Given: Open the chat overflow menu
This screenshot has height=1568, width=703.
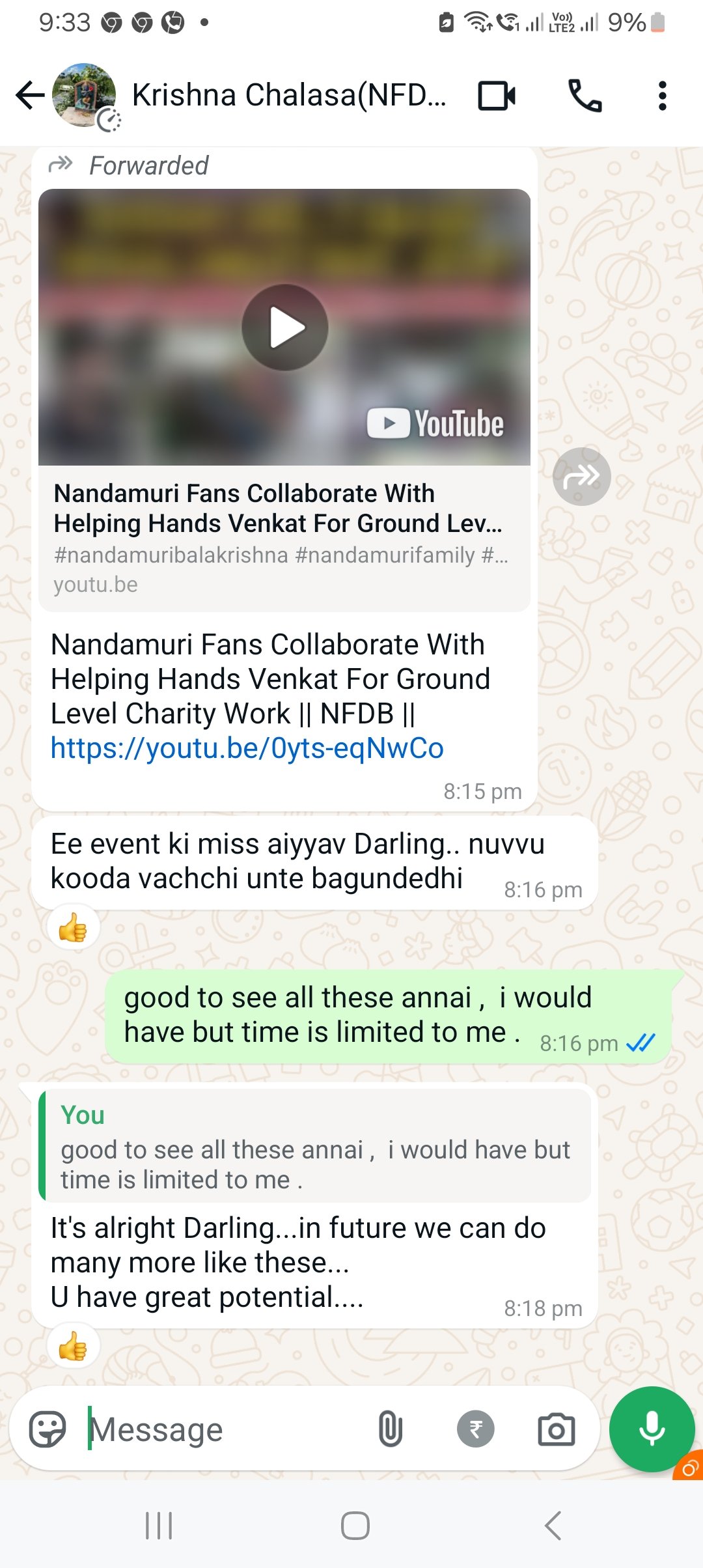Looking at the screenshot, I should point(662,96).
